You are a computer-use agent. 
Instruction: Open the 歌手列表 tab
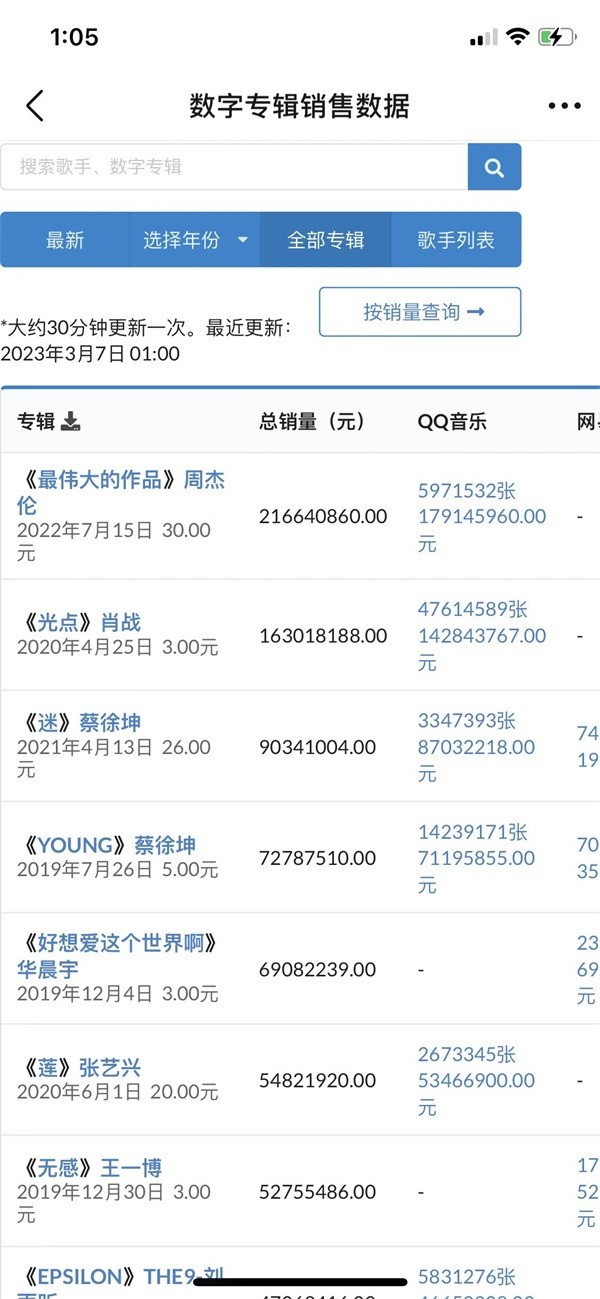point(456,240)
